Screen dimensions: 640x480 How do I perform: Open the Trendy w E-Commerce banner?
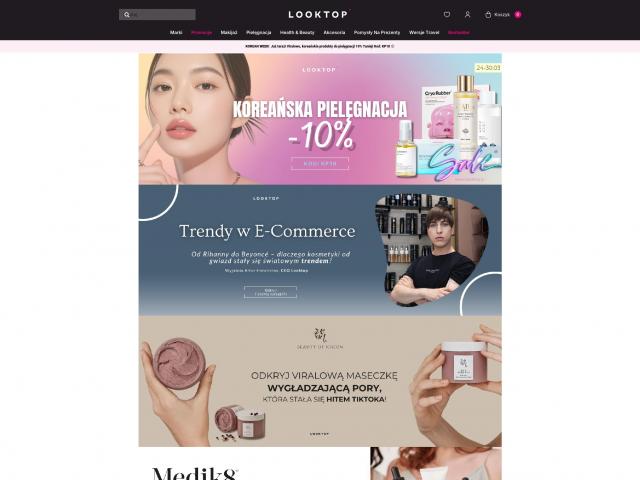point(320,250)
